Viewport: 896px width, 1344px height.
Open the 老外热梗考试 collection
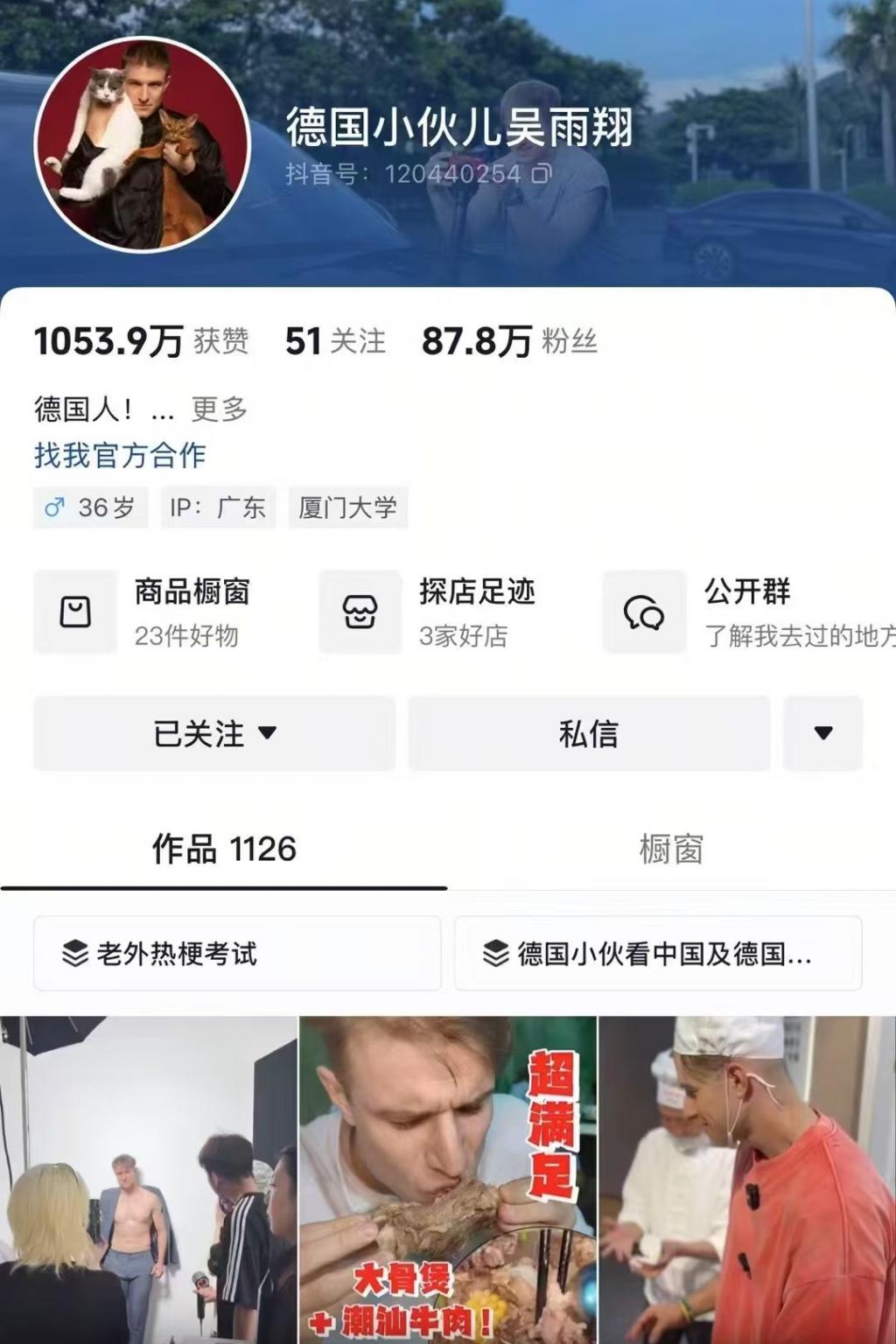click(237, 953)
